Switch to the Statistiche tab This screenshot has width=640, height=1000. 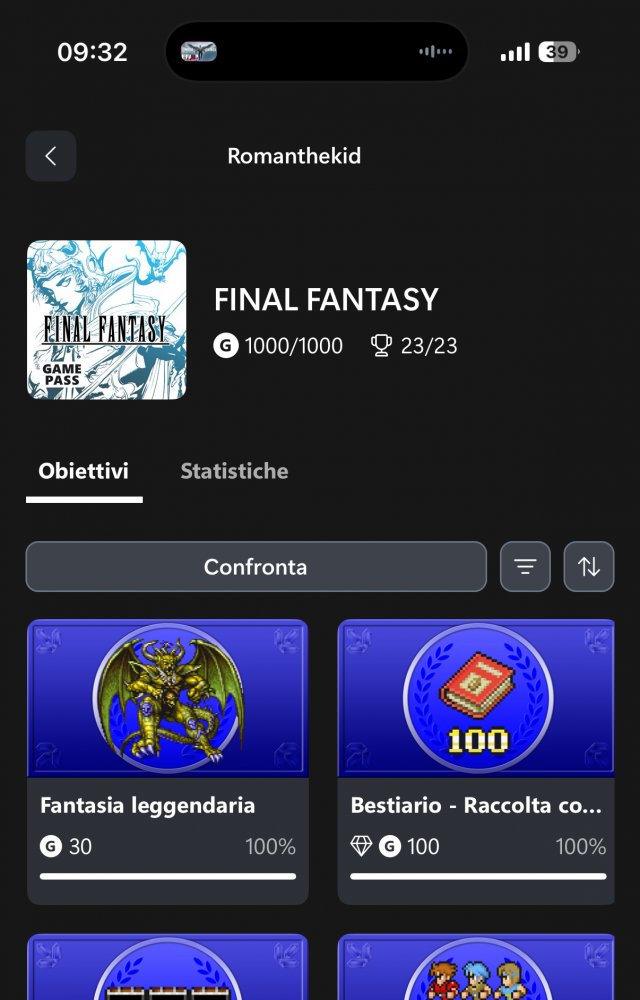pos(234,471)
